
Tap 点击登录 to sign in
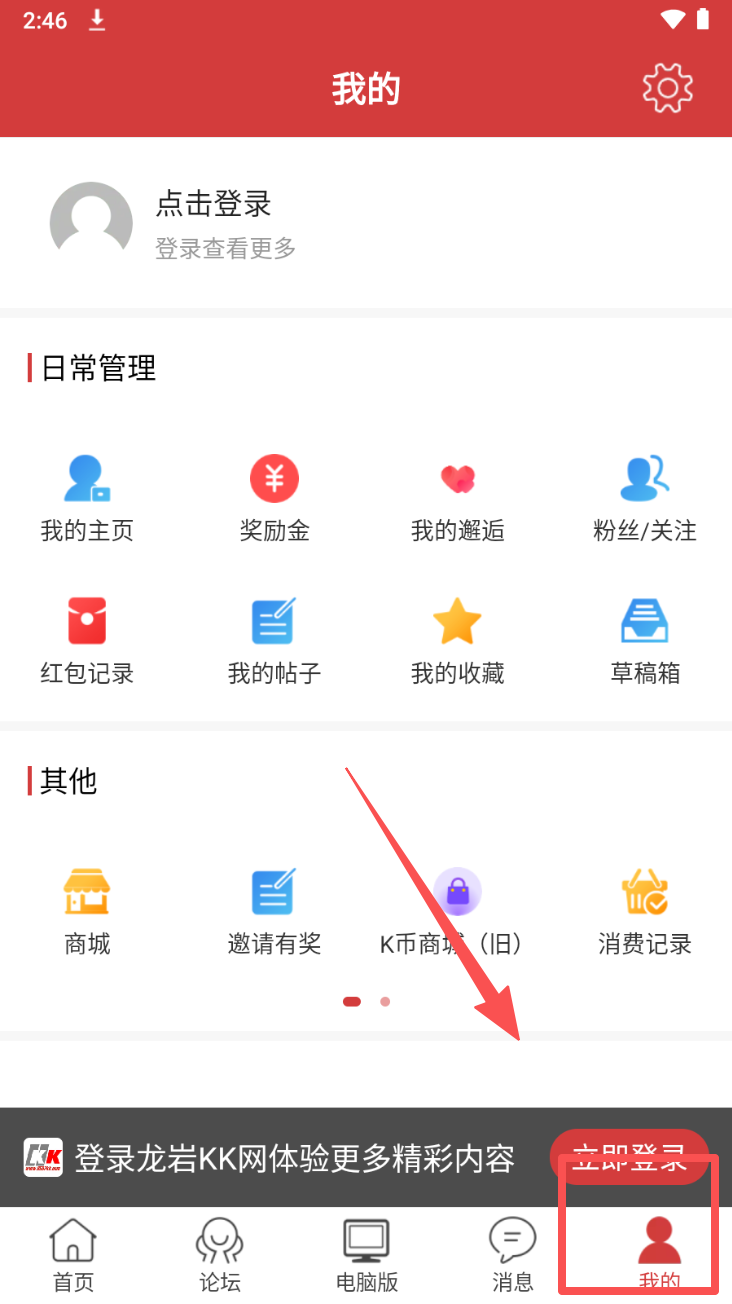[213, 205]
